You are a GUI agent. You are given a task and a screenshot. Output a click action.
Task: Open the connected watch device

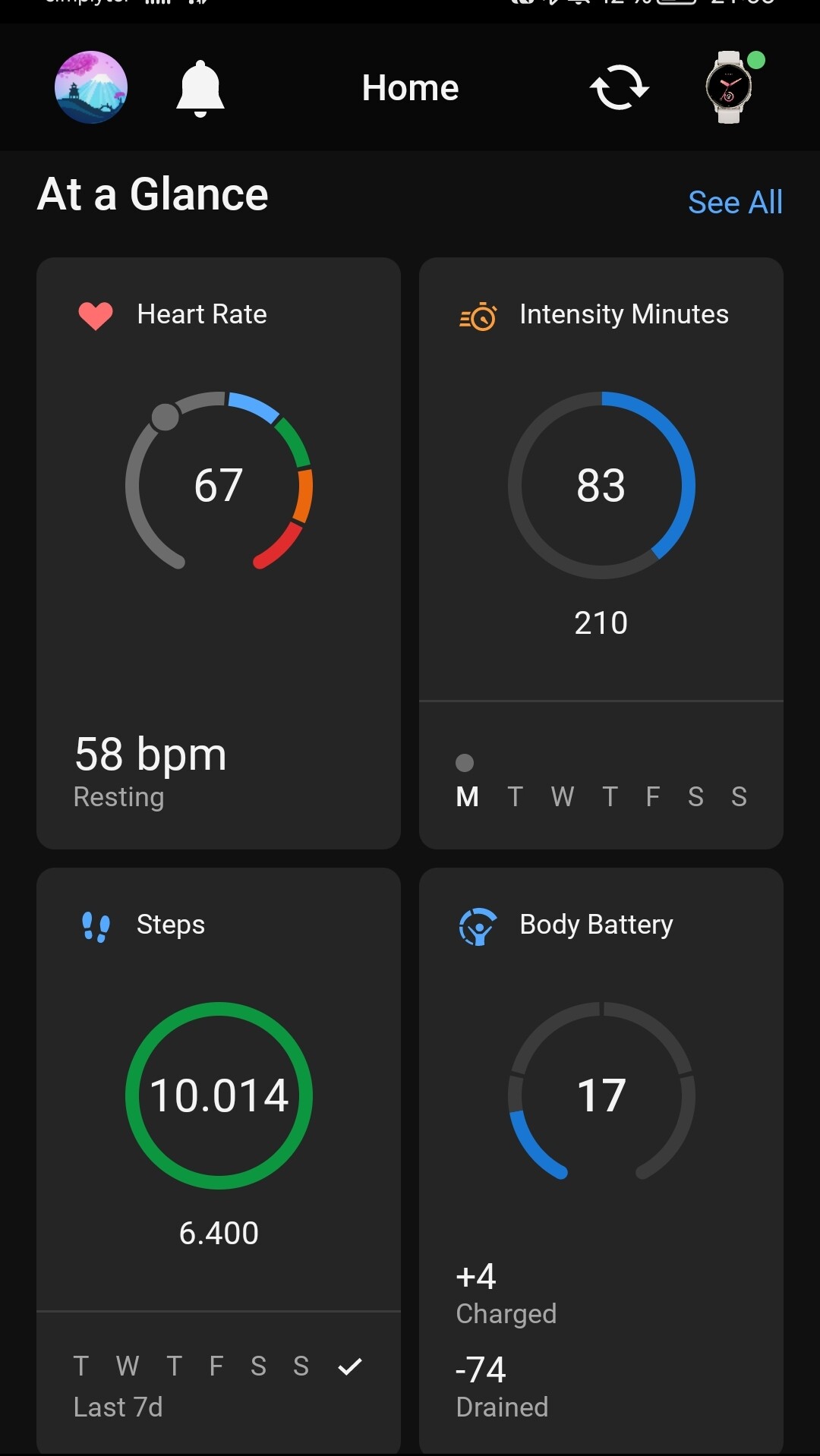[730, 87]
